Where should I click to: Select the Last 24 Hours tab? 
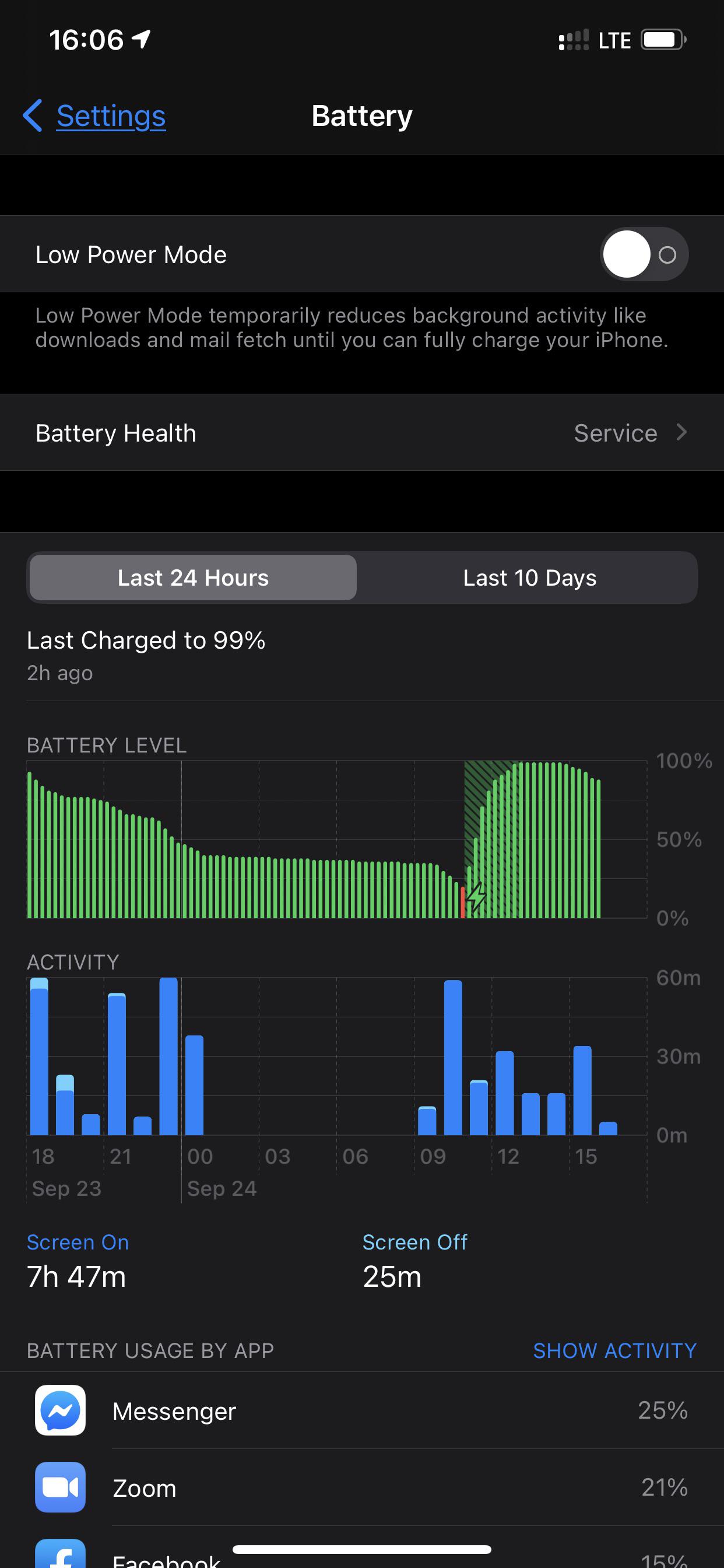coord(192,577)
